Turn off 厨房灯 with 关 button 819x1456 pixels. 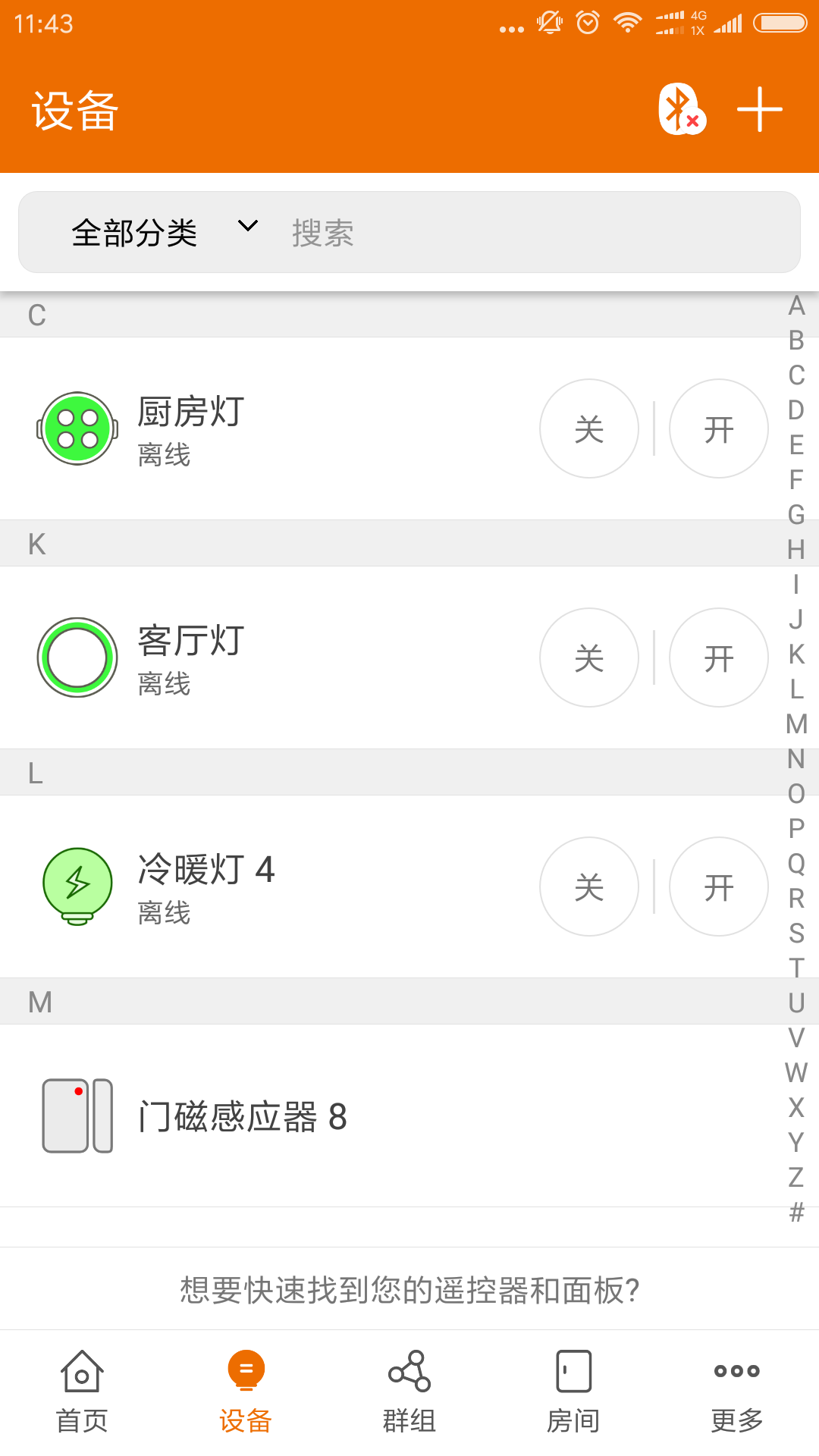point(589,428)
